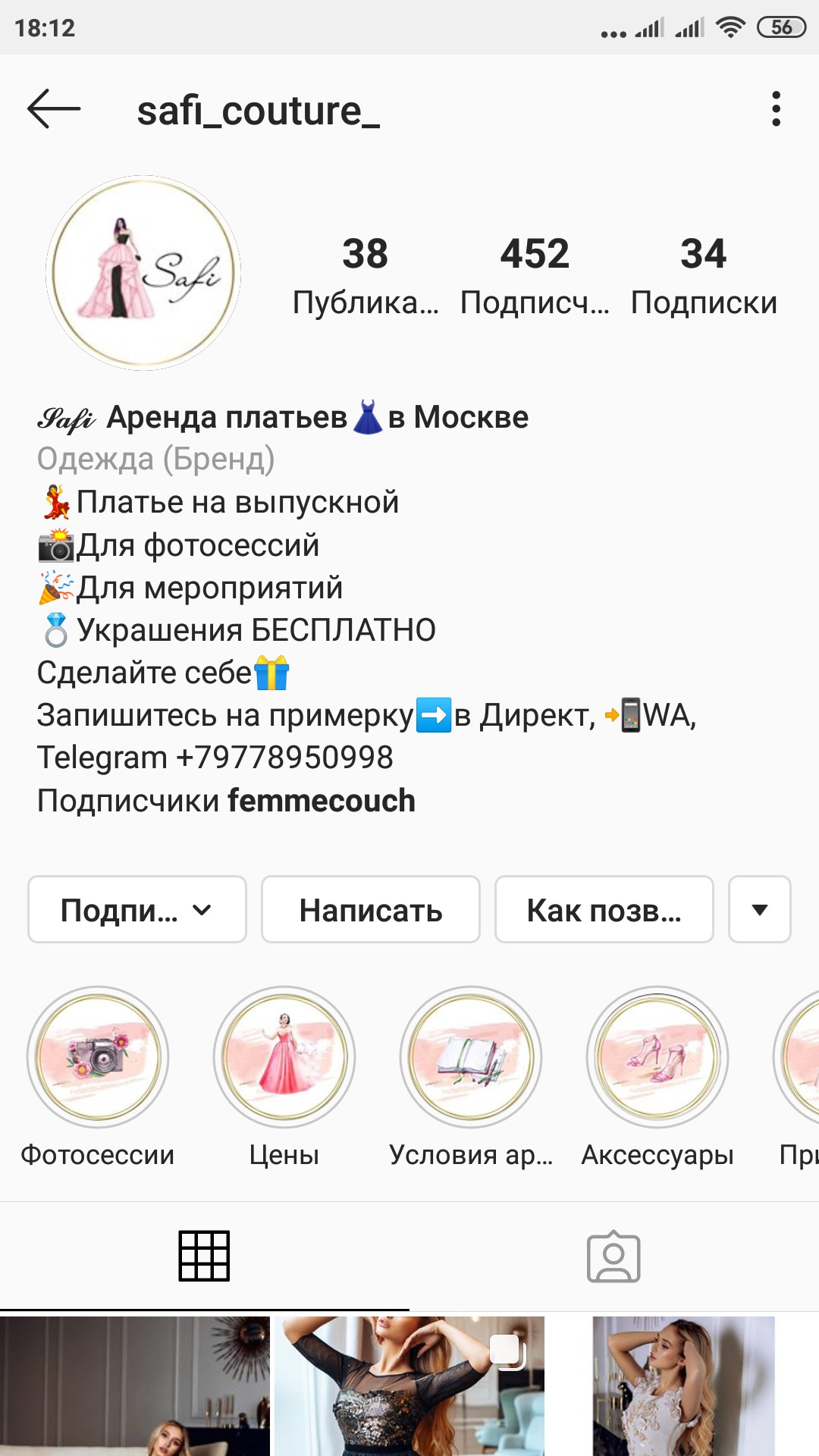Open the Фотосессии story highlight
This screenshot has height=1456, width=819.
pos(98,1056)
